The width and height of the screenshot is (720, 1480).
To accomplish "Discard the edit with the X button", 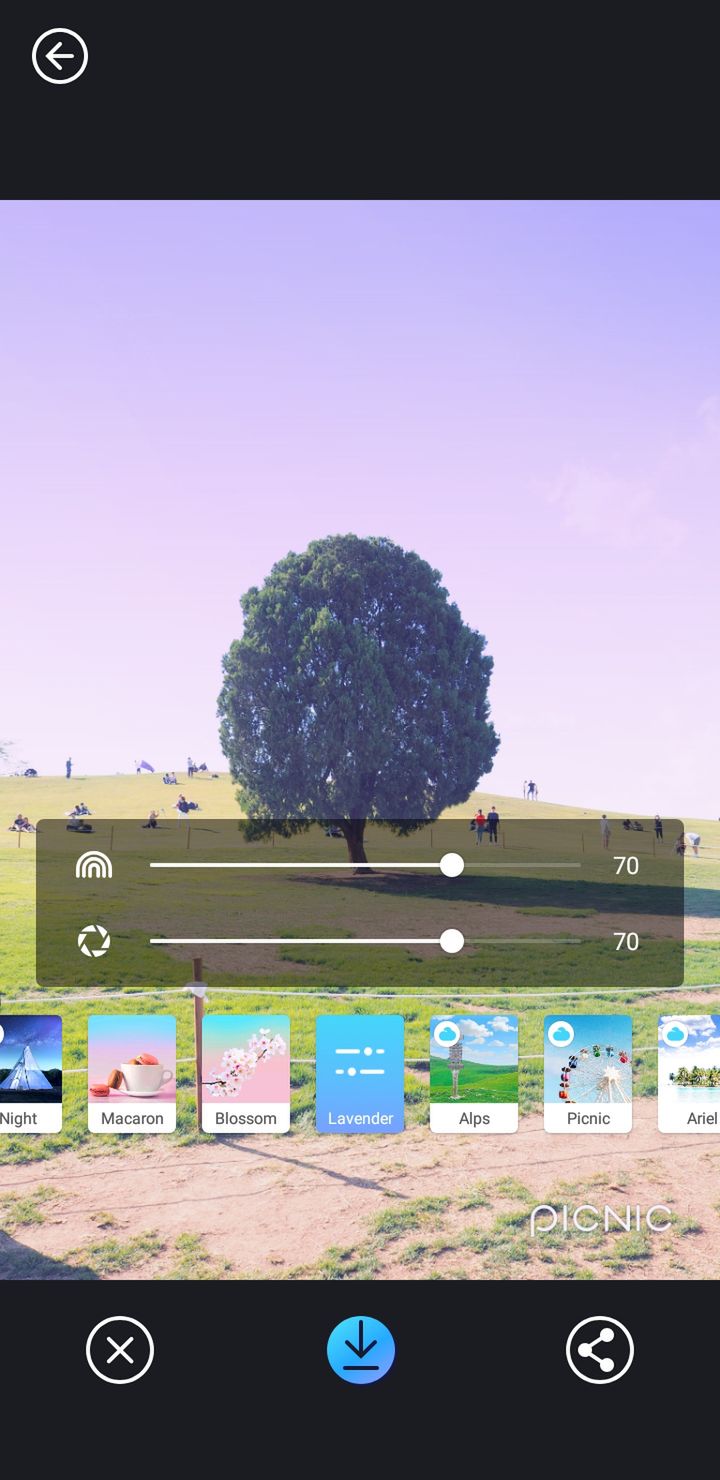I will [x=120, y=1350].
